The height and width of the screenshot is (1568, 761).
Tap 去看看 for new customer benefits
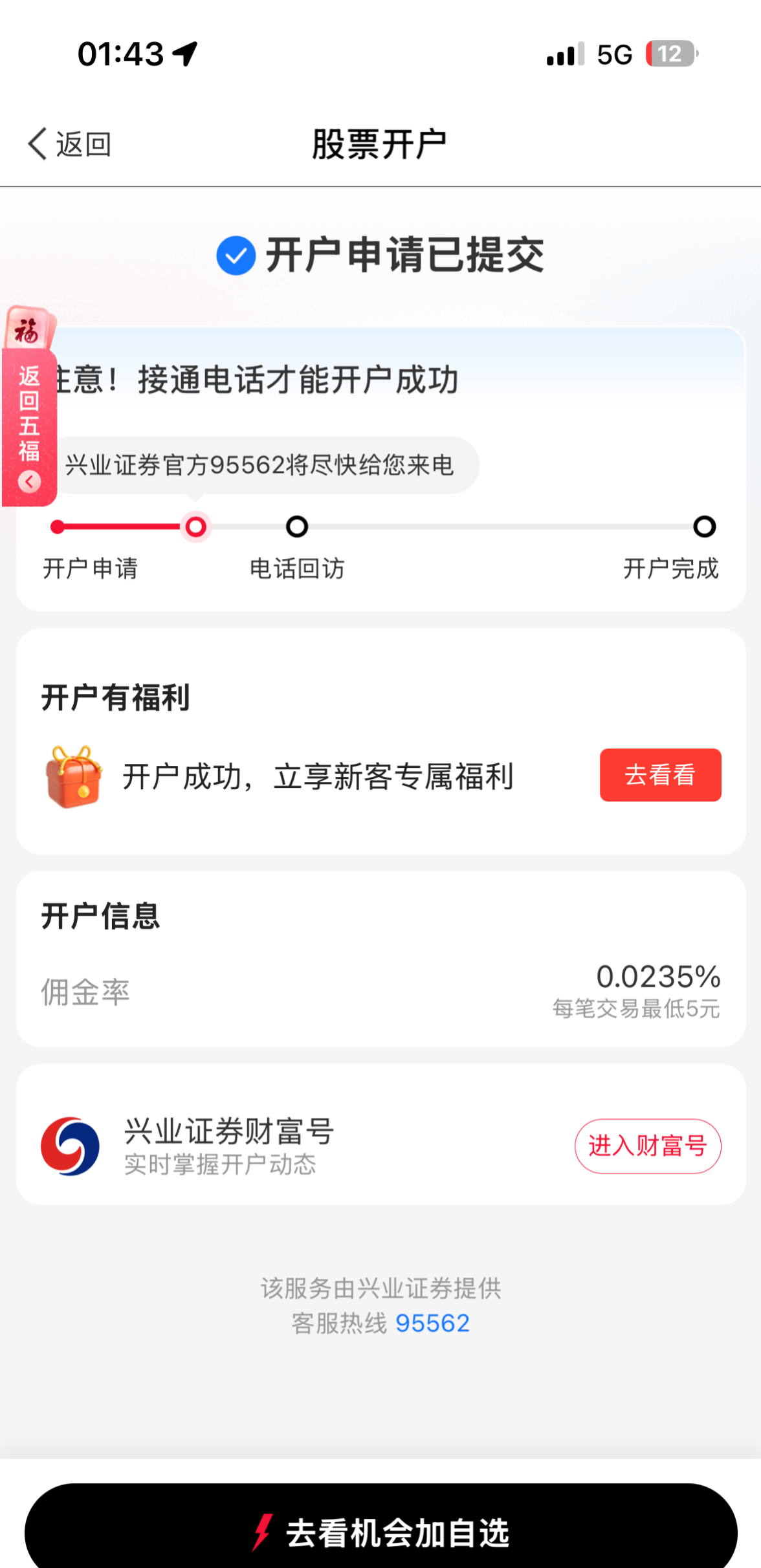pos(659,775)
